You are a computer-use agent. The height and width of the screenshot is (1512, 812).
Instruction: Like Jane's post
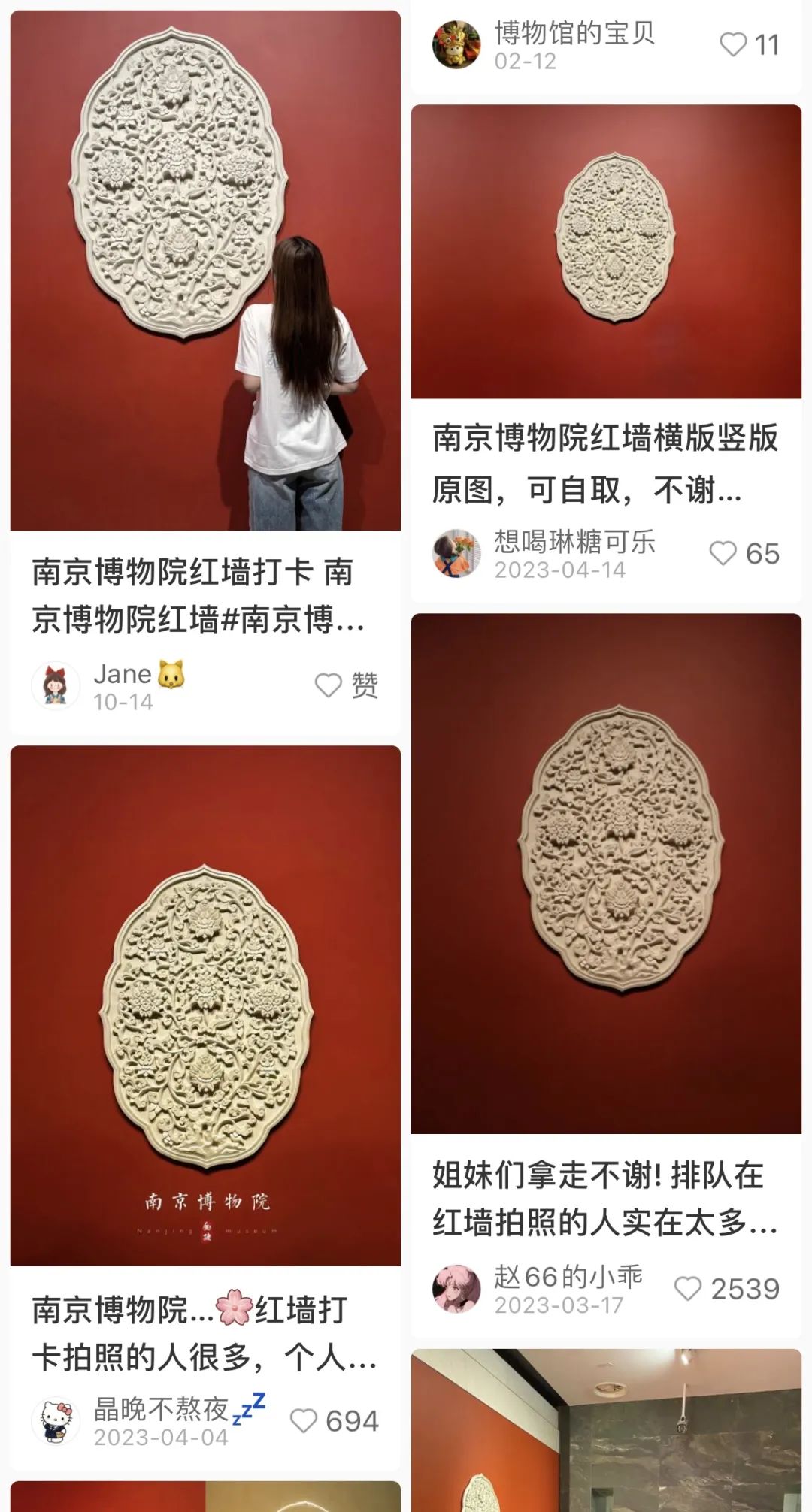329,685
